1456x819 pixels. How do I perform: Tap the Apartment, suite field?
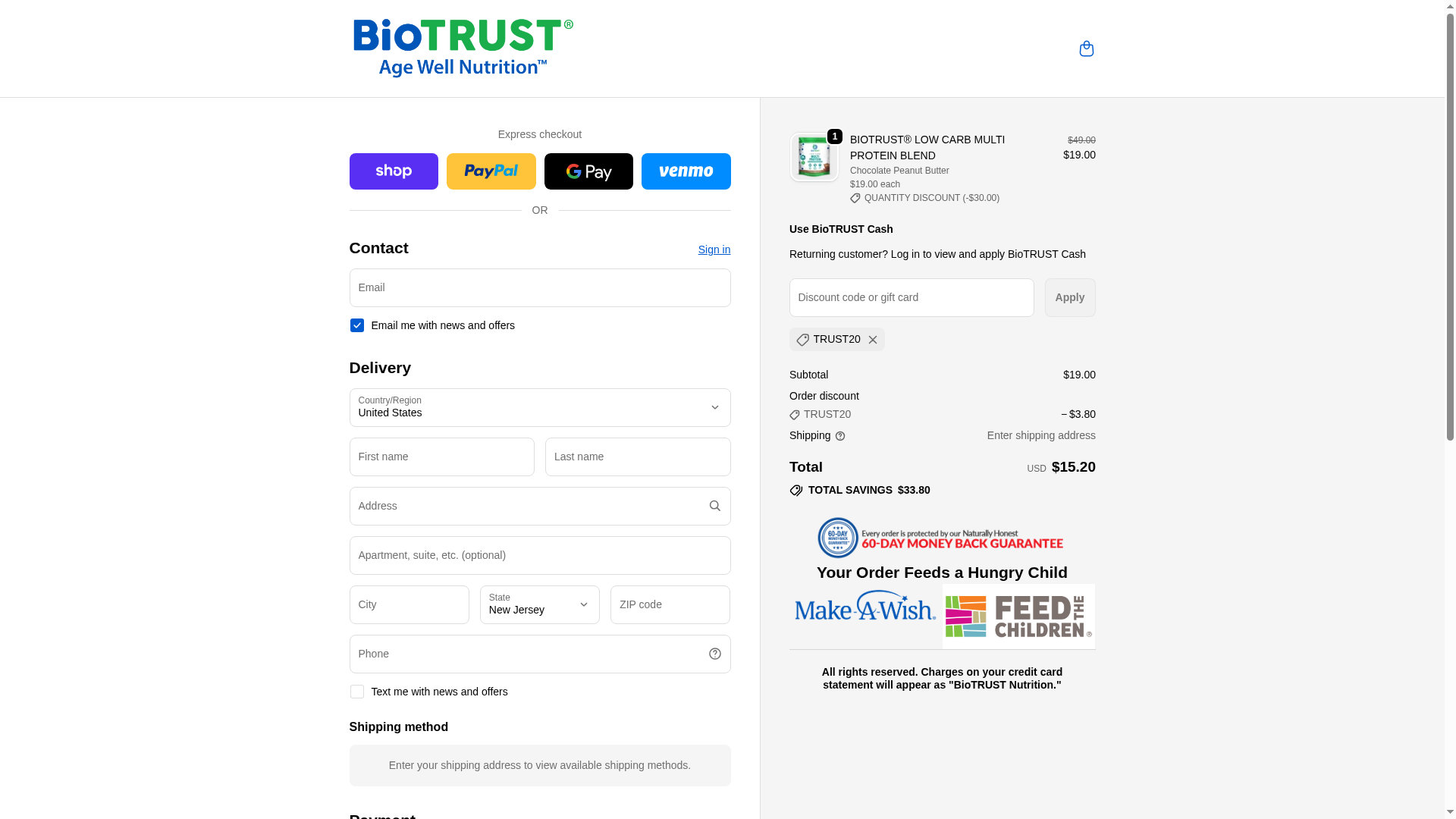539,556
